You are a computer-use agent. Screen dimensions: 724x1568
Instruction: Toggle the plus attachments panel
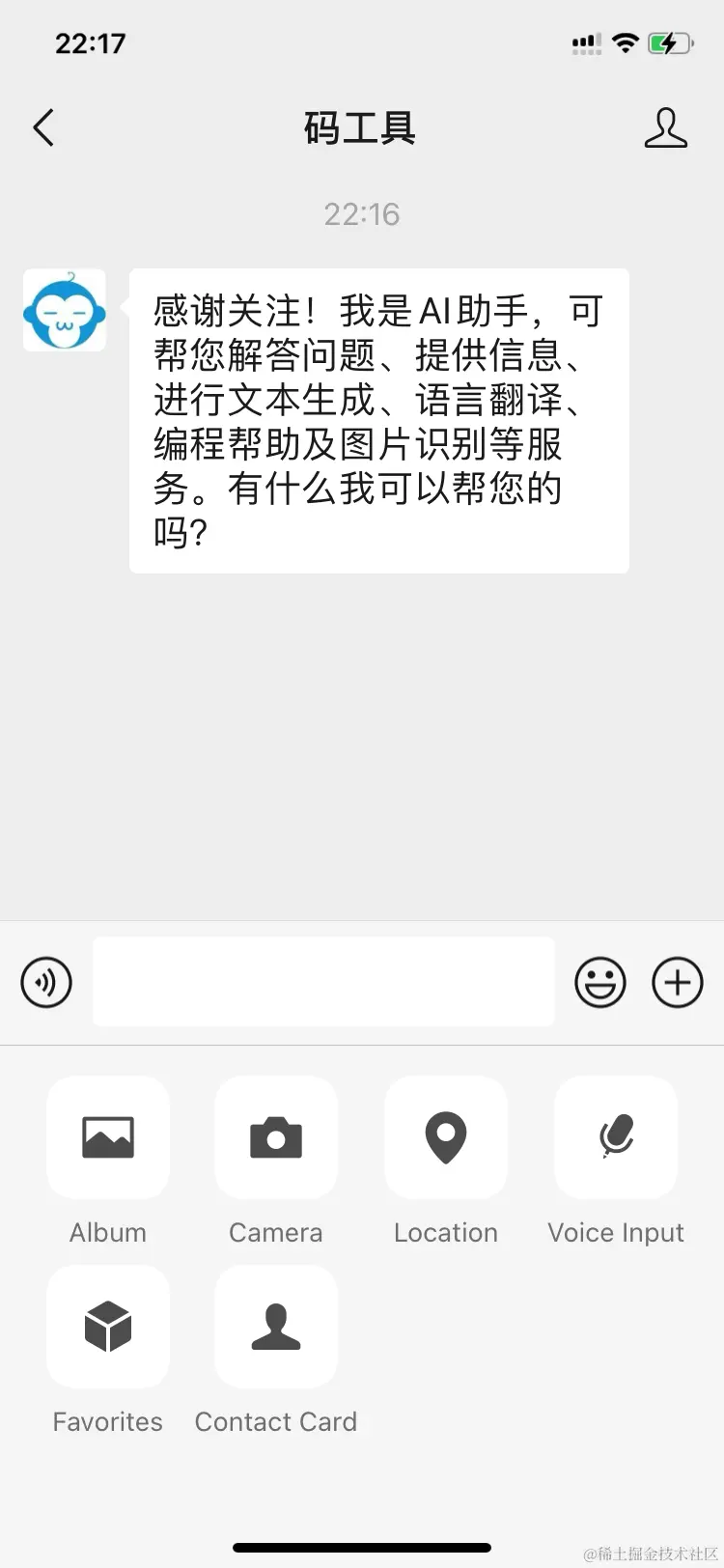[678, 982]
